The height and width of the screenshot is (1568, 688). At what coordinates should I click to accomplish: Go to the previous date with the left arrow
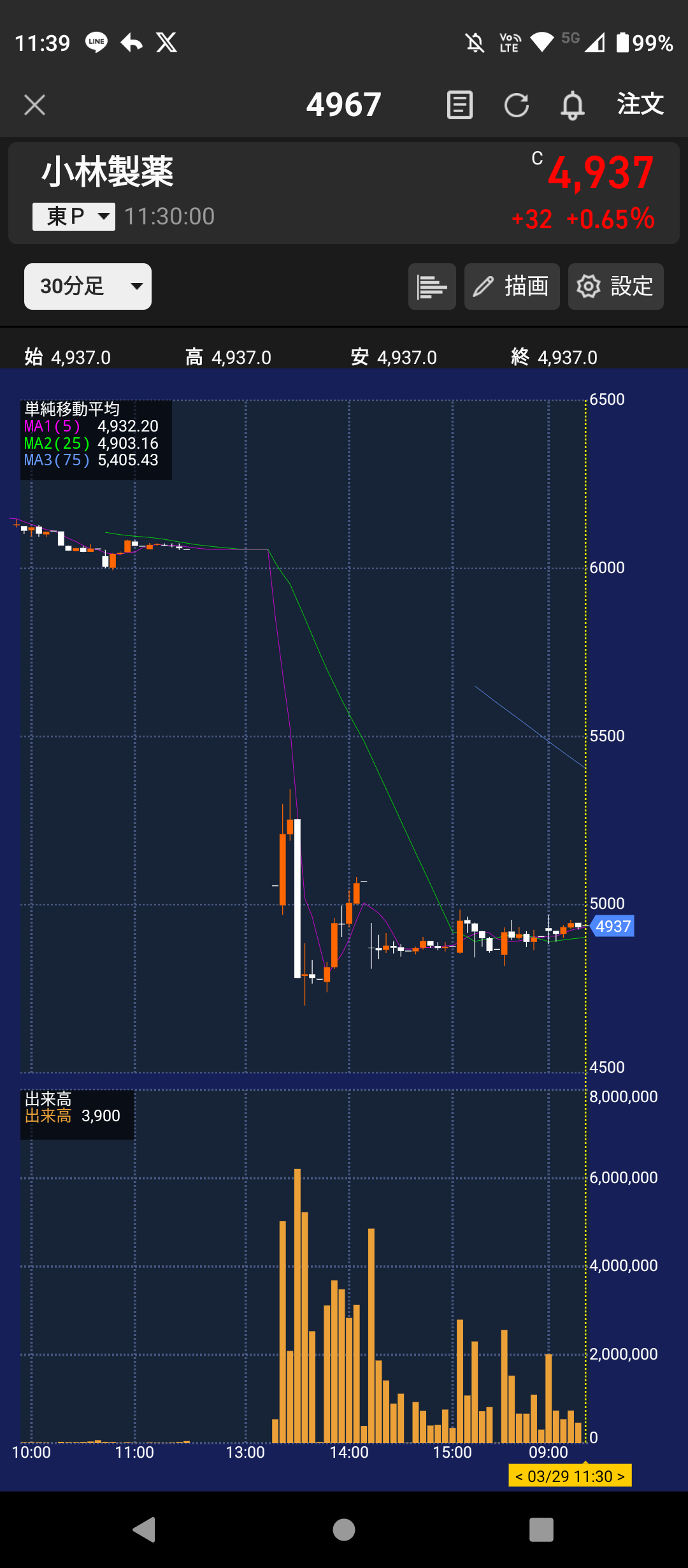[x=519, y=1476]
